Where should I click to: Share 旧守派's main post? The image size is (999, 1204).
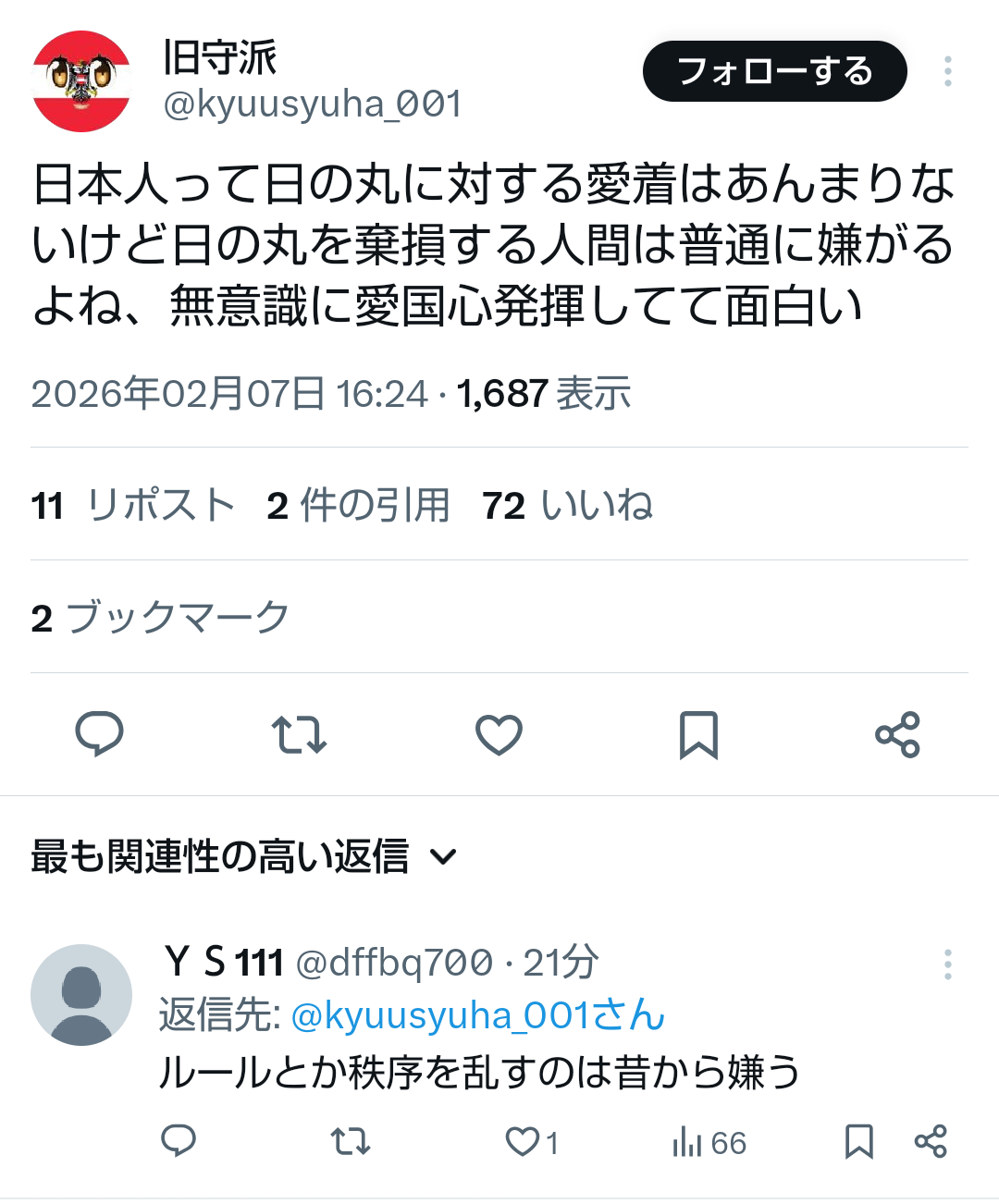[897, 735]
